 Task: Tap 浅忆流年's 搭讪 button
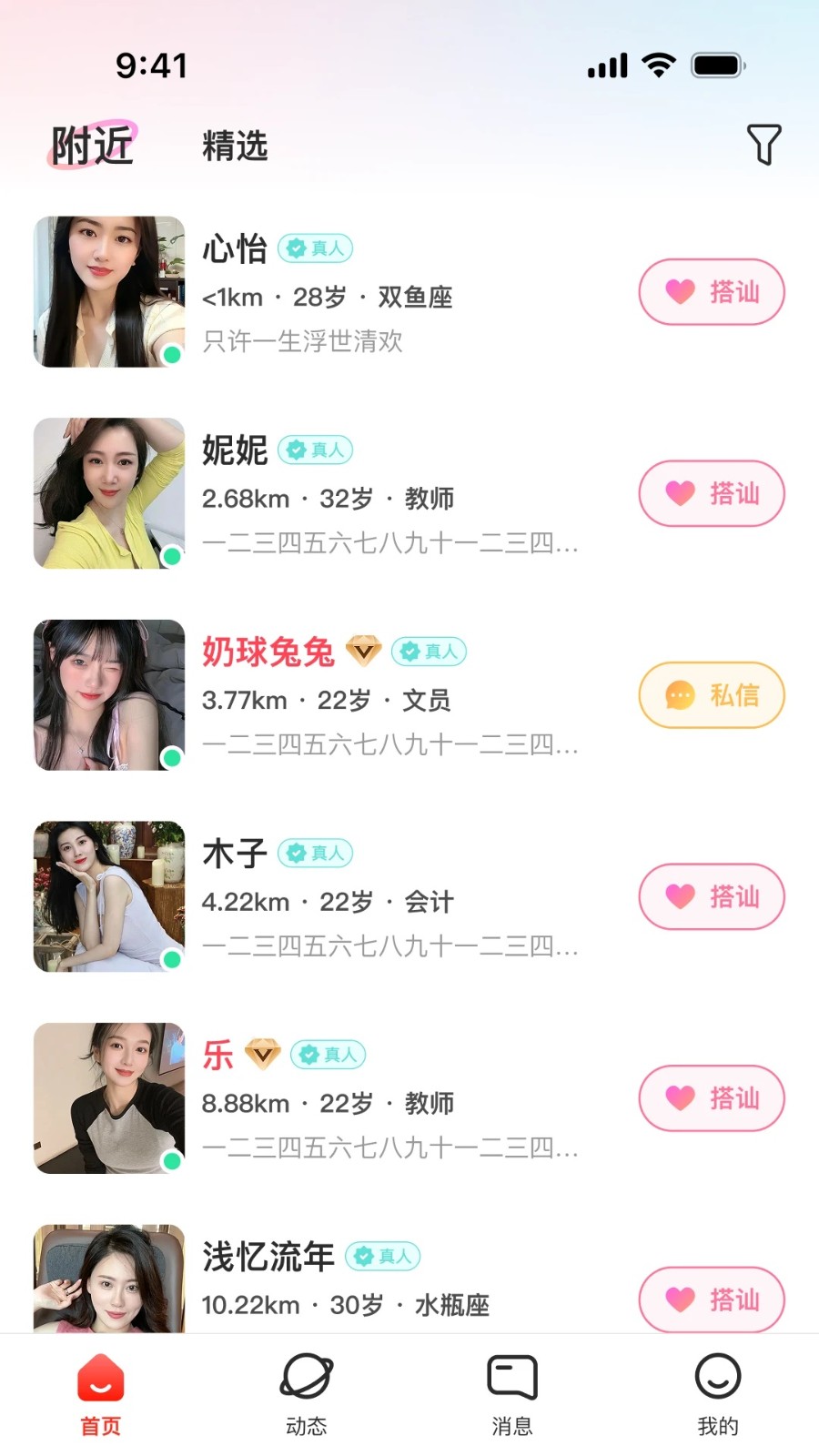711,1300
